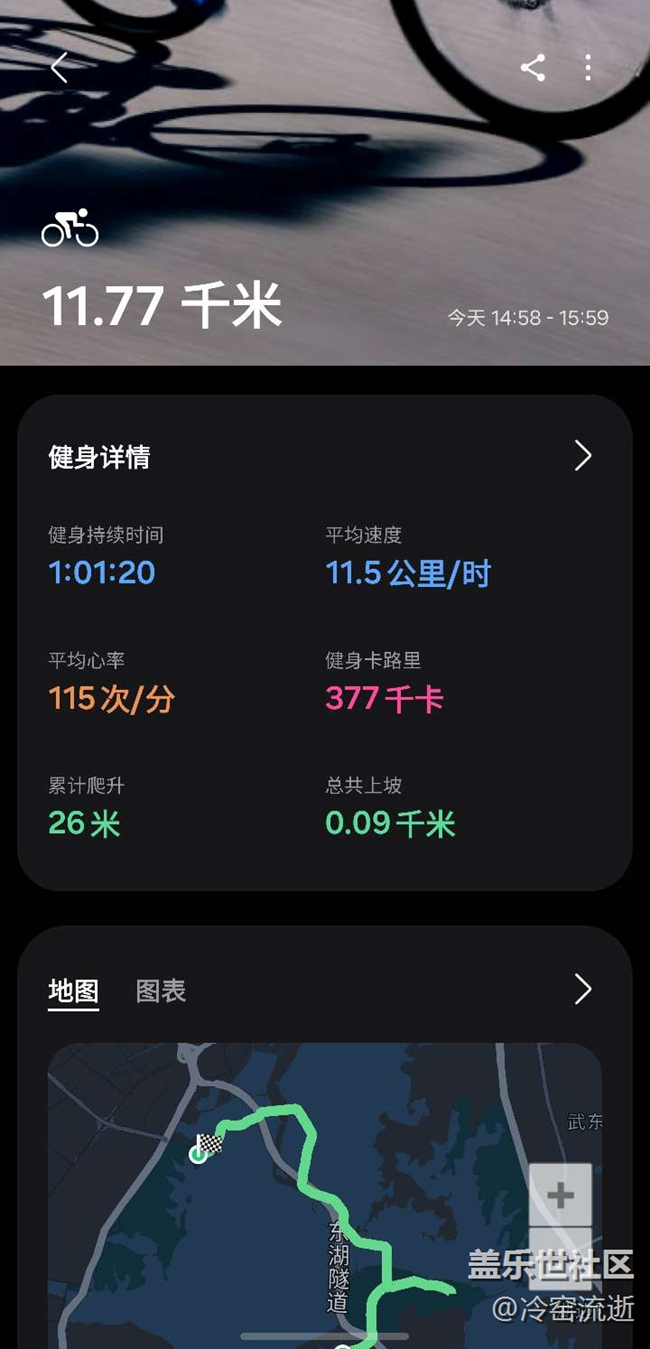Select the 地图 tab
The image size is (650, 1349).
click(x=74, y=991)
